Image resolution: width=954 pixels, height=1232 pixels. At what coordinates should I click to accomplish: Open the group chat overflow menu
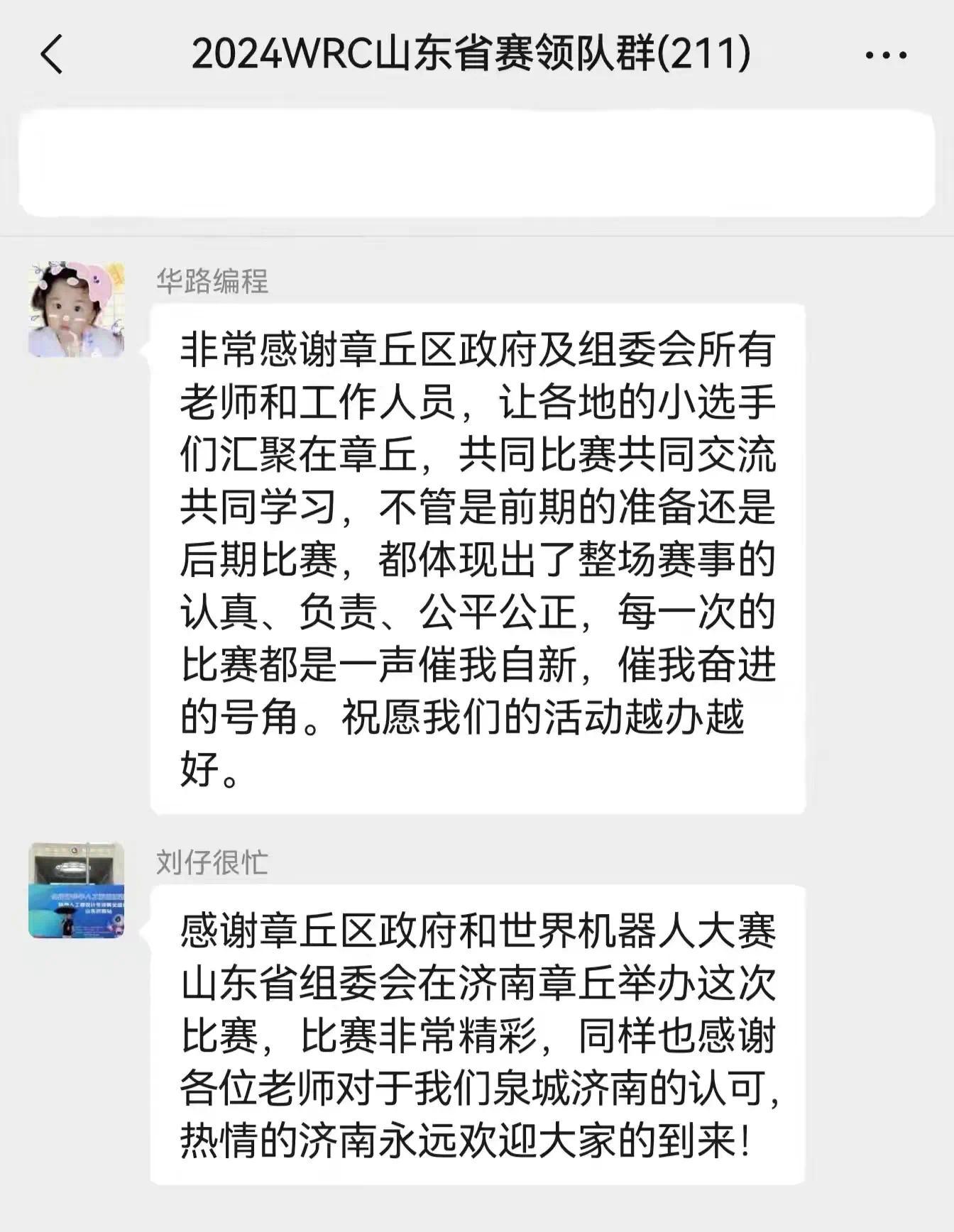885,55
